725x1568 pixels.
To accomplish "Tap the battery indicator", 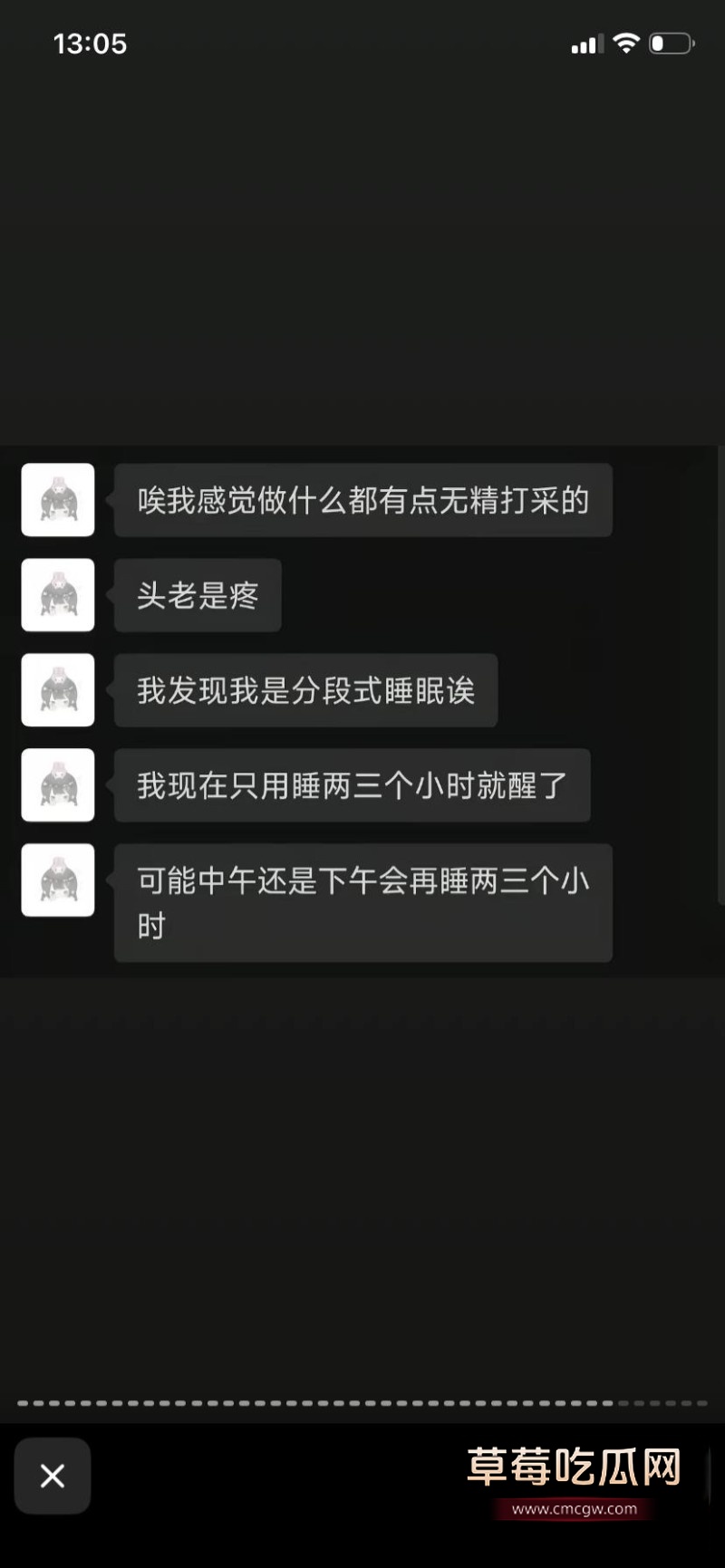I will pos(672,43).
